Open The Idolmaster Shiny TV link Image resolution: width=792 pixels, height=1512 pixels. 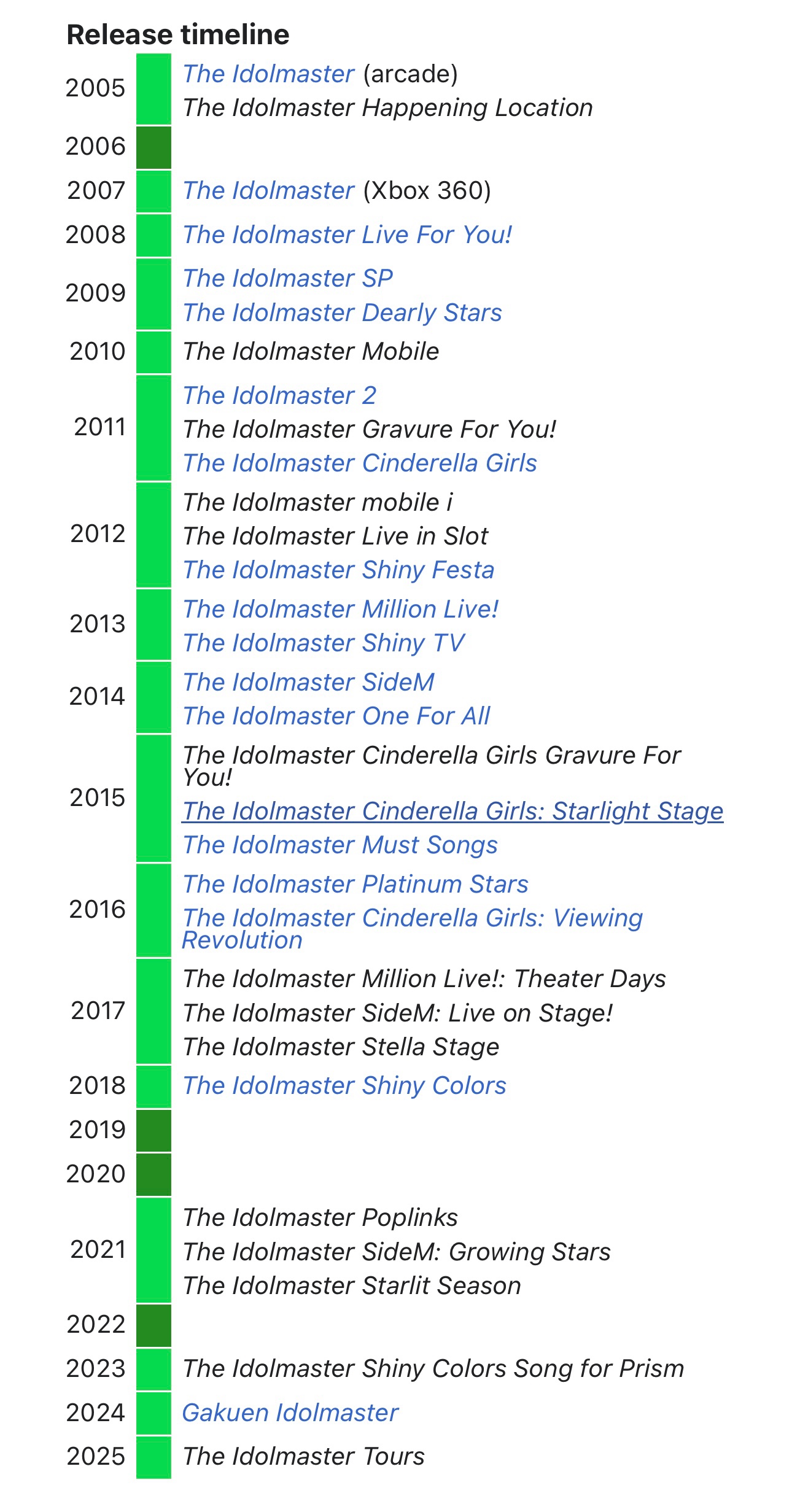coord(324,643)
